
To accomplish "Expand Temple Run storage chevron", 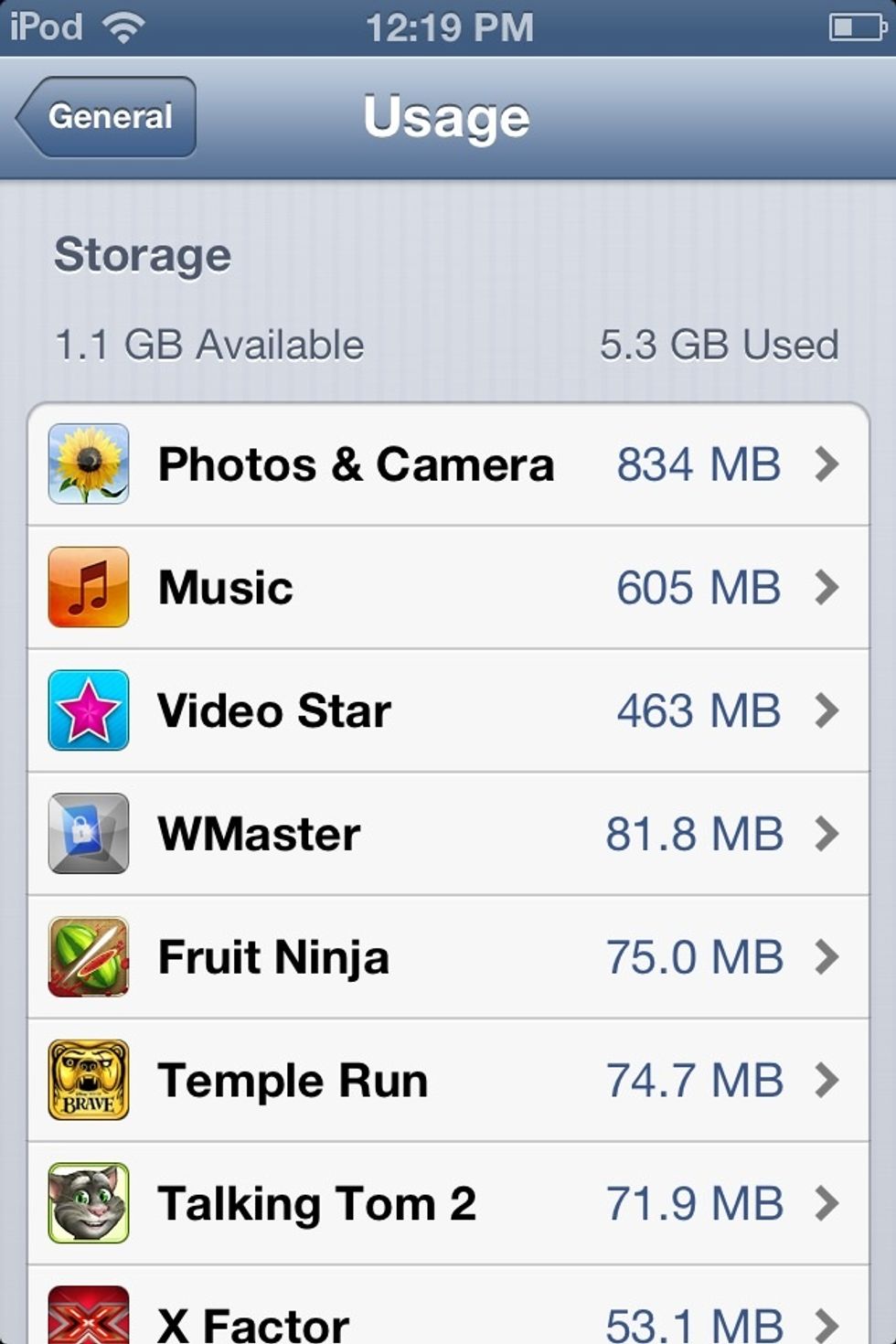I will [x=827, y=1080].
